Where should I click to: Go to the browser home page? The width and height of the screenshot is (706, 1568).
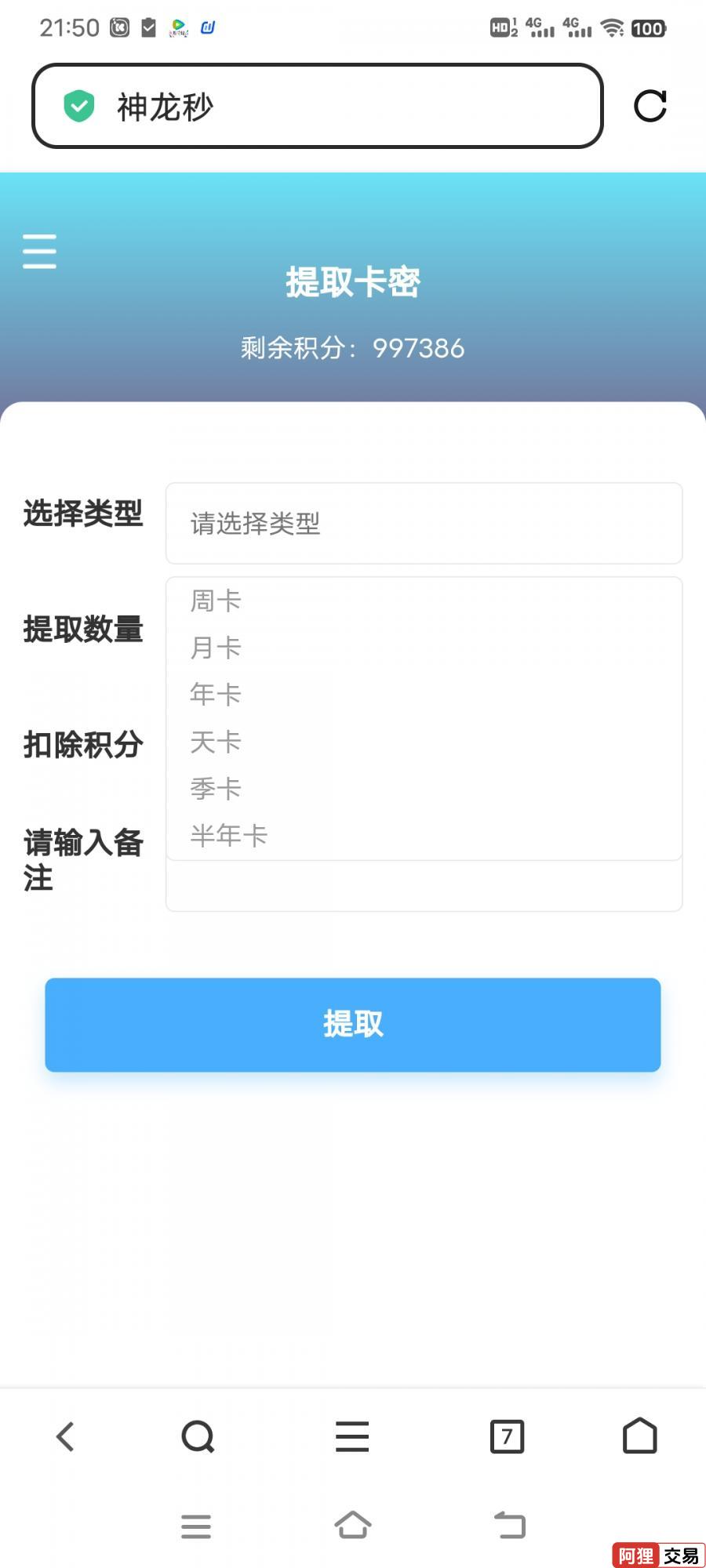pyautogui.click(x=639, y=1436)
